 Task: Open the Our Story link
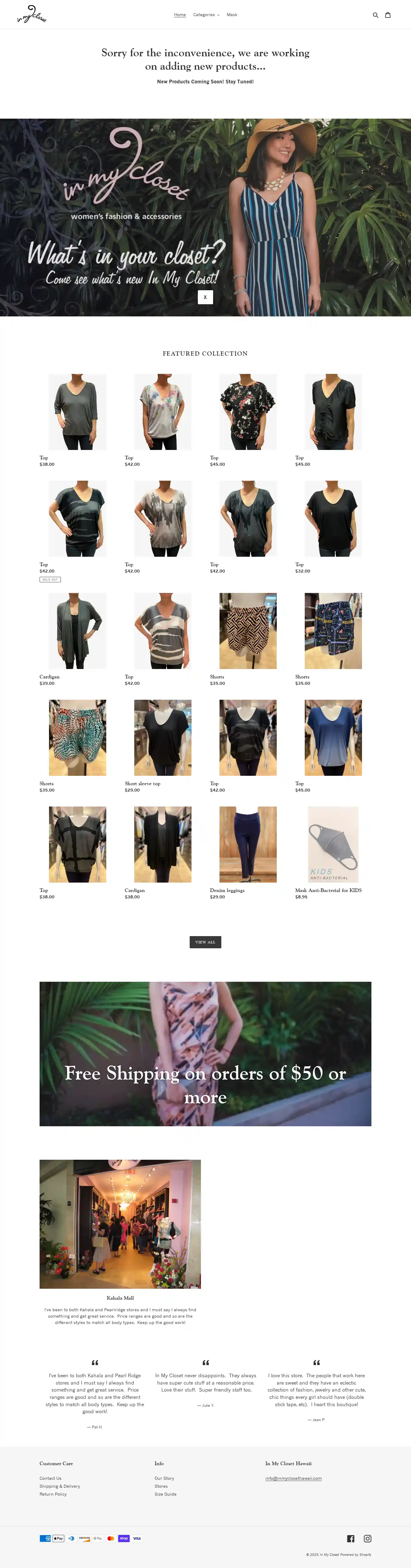point(164,1478)
